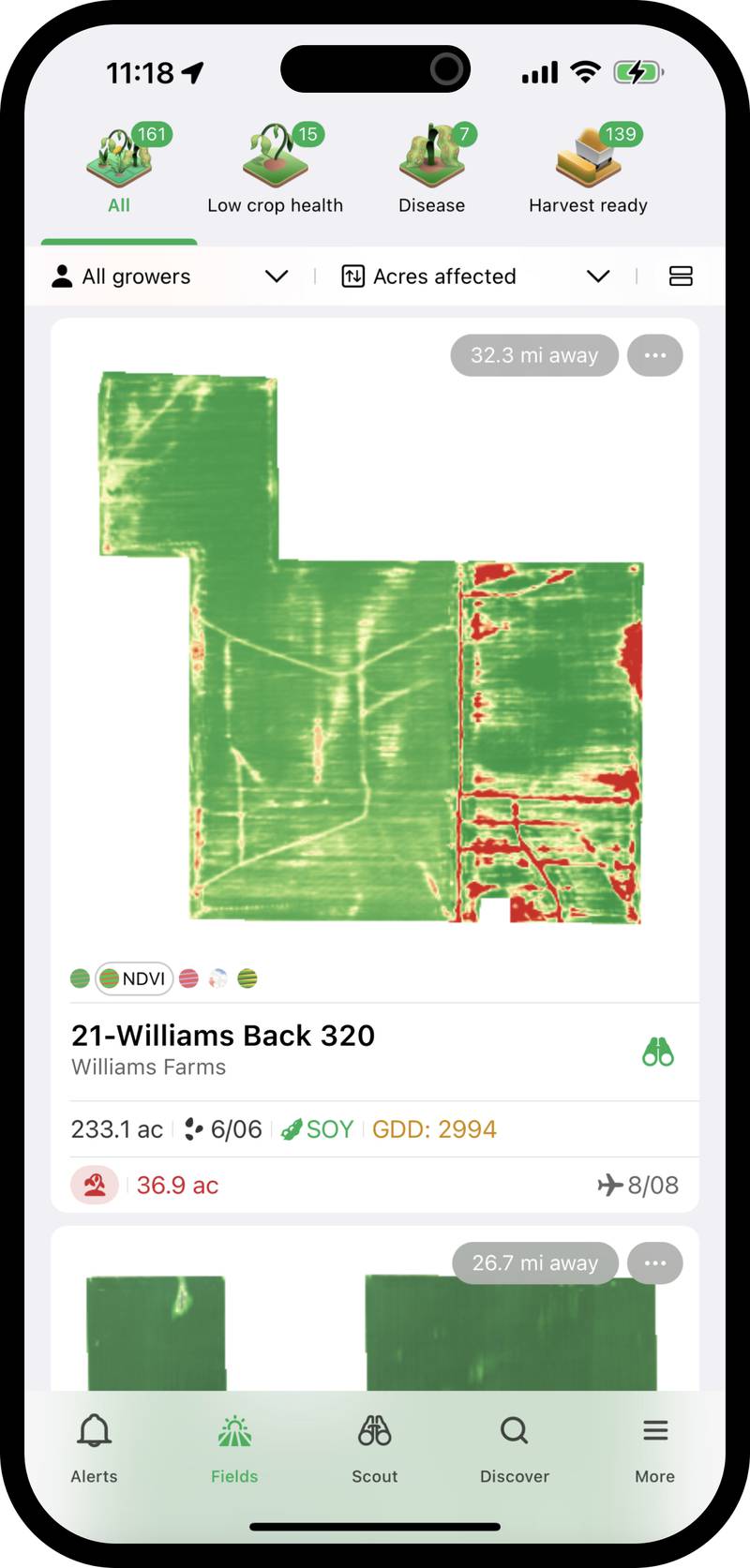
Task: Expand the All growers dropdown
Action: coord(169,276)
